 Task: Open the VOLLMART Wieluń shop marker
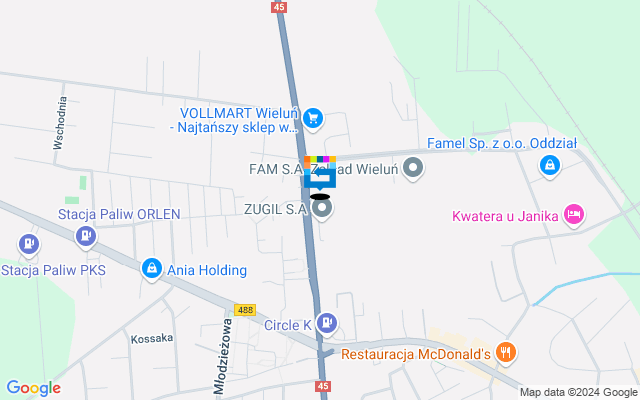(313, 119)
